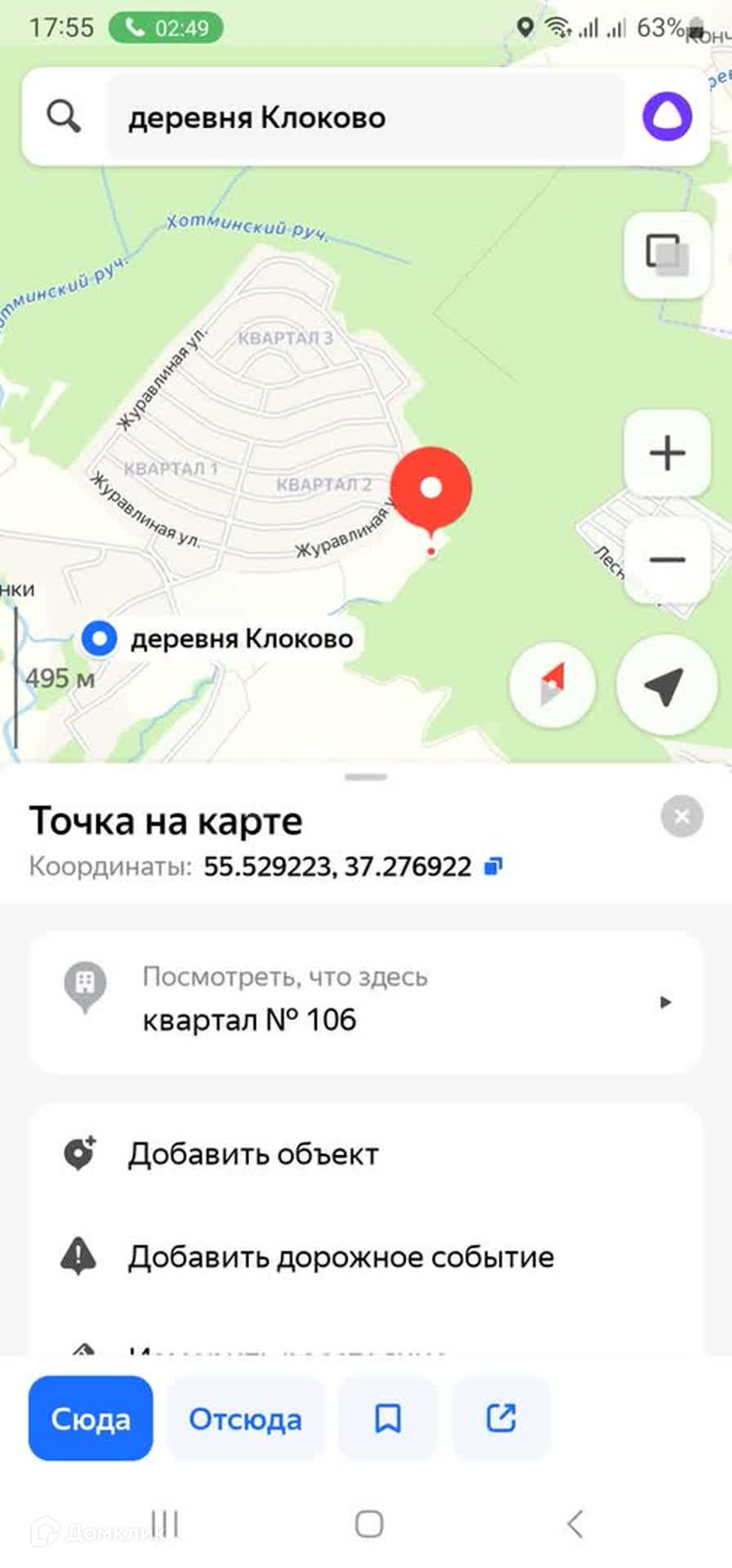
Task: Center map on my location
Action: click(665, 684)
